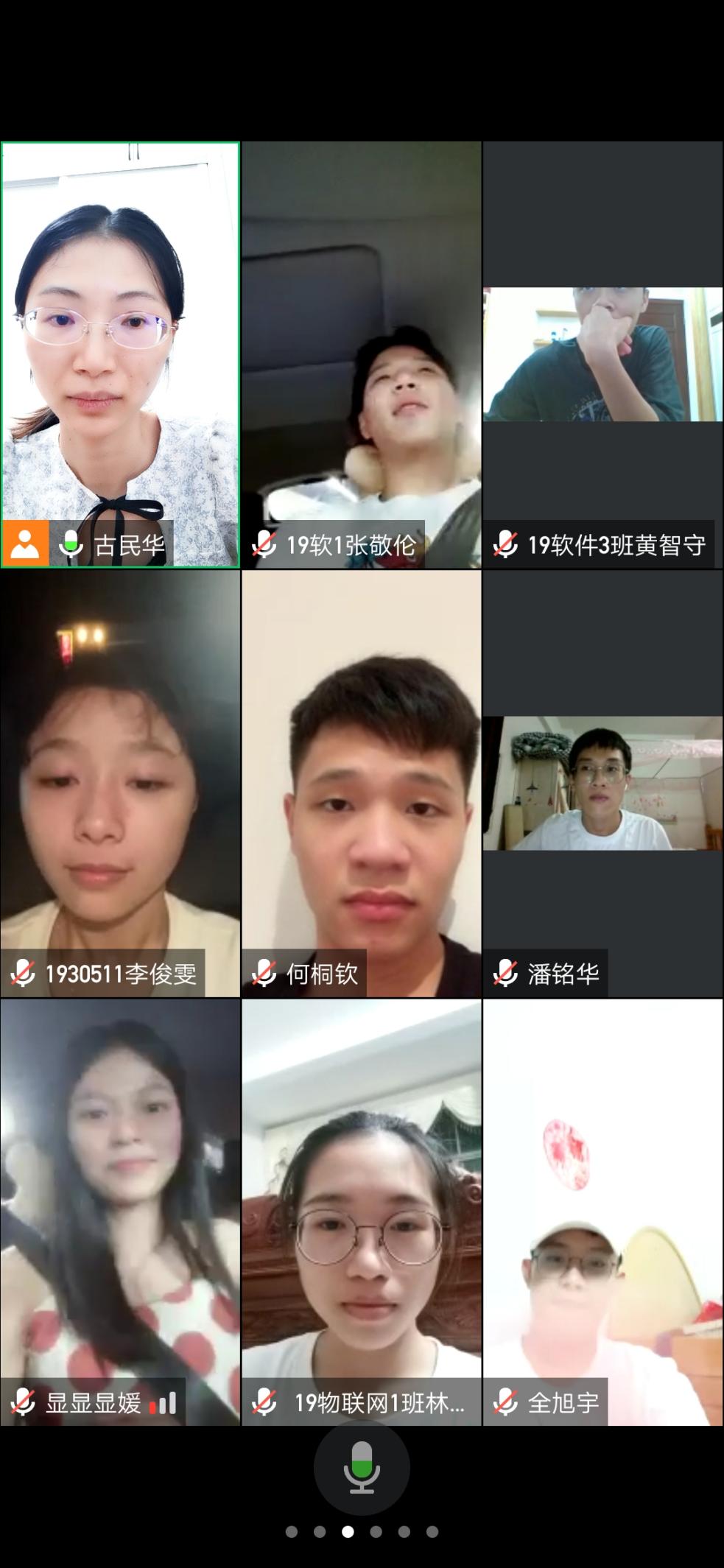
Task: Tap 何桐钦's video tile
Action: click(361, 782)
